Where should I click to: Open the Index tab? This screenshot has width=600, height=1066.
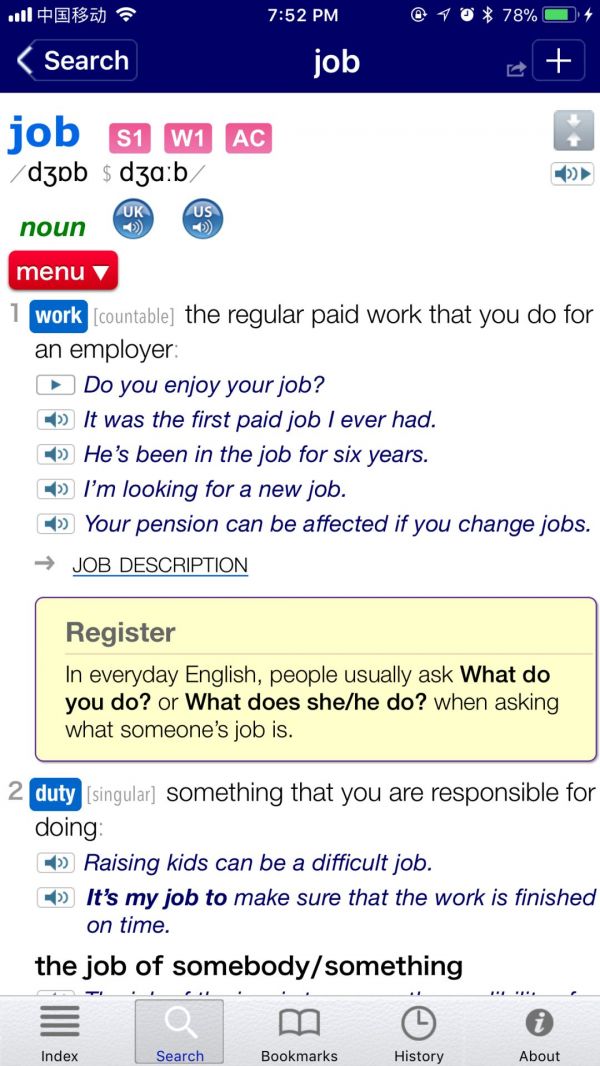coord(60,1033)
